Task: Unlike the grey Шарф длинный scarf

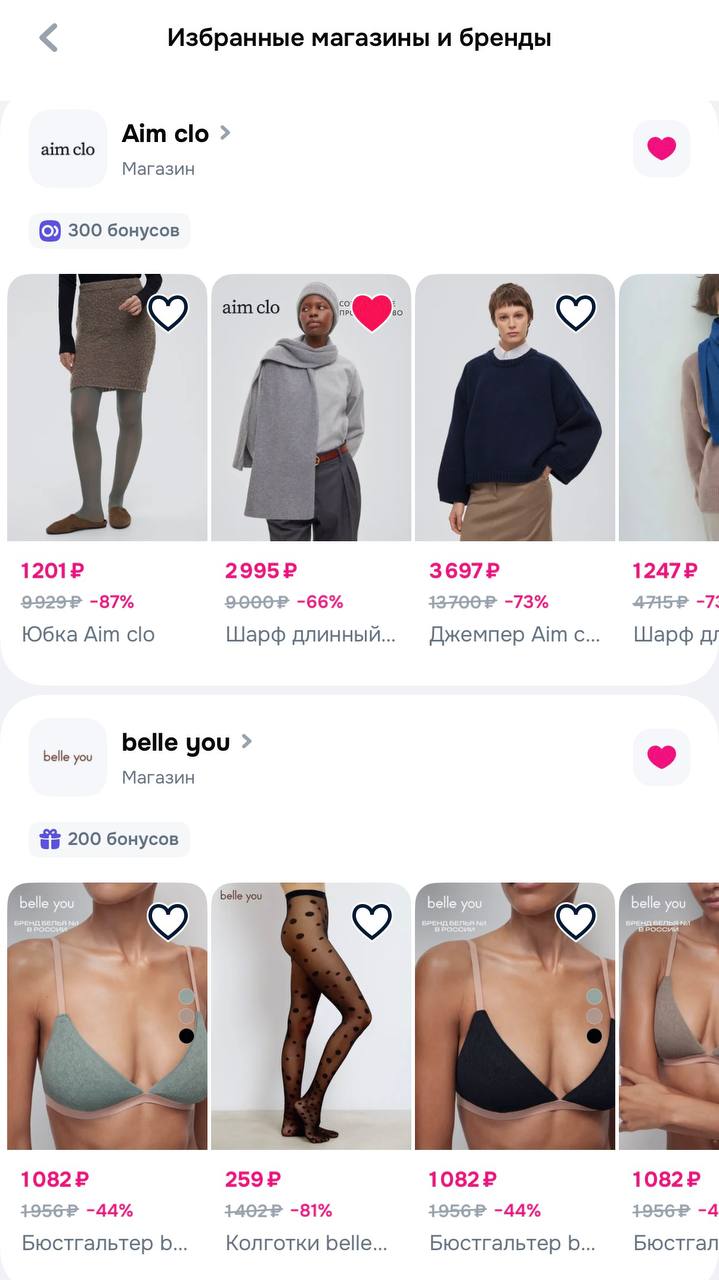Action: point(372,313)
